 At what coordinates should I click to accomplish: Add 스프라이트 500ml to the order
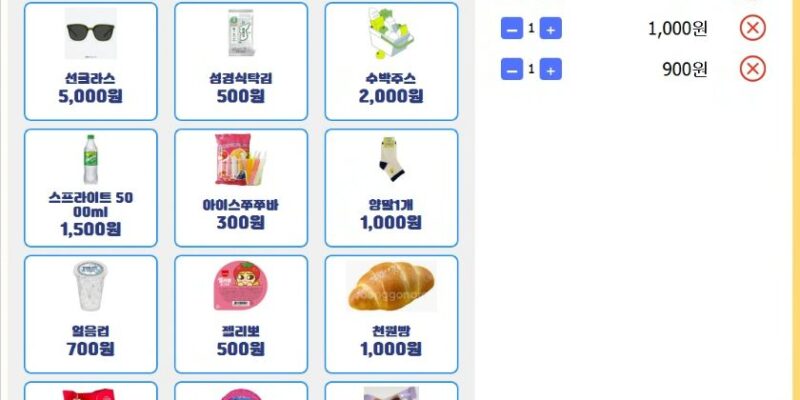[x=90, y=188]
